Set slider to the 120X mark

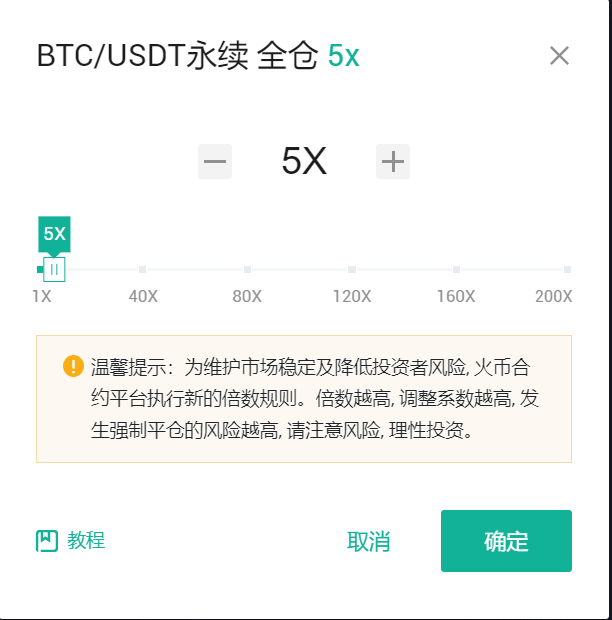coord(352,269)
